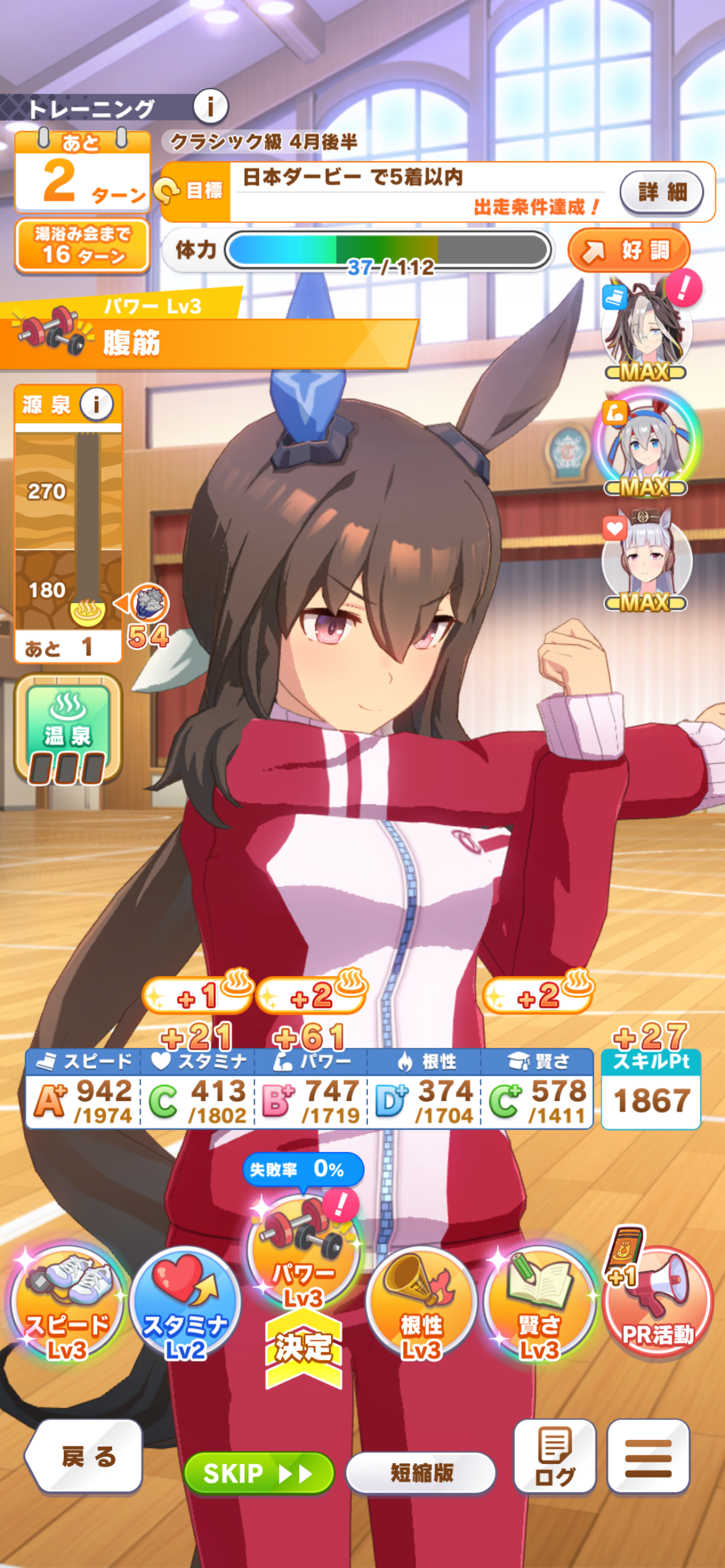
Task: Open the training info icon
Action: point(211,107)
